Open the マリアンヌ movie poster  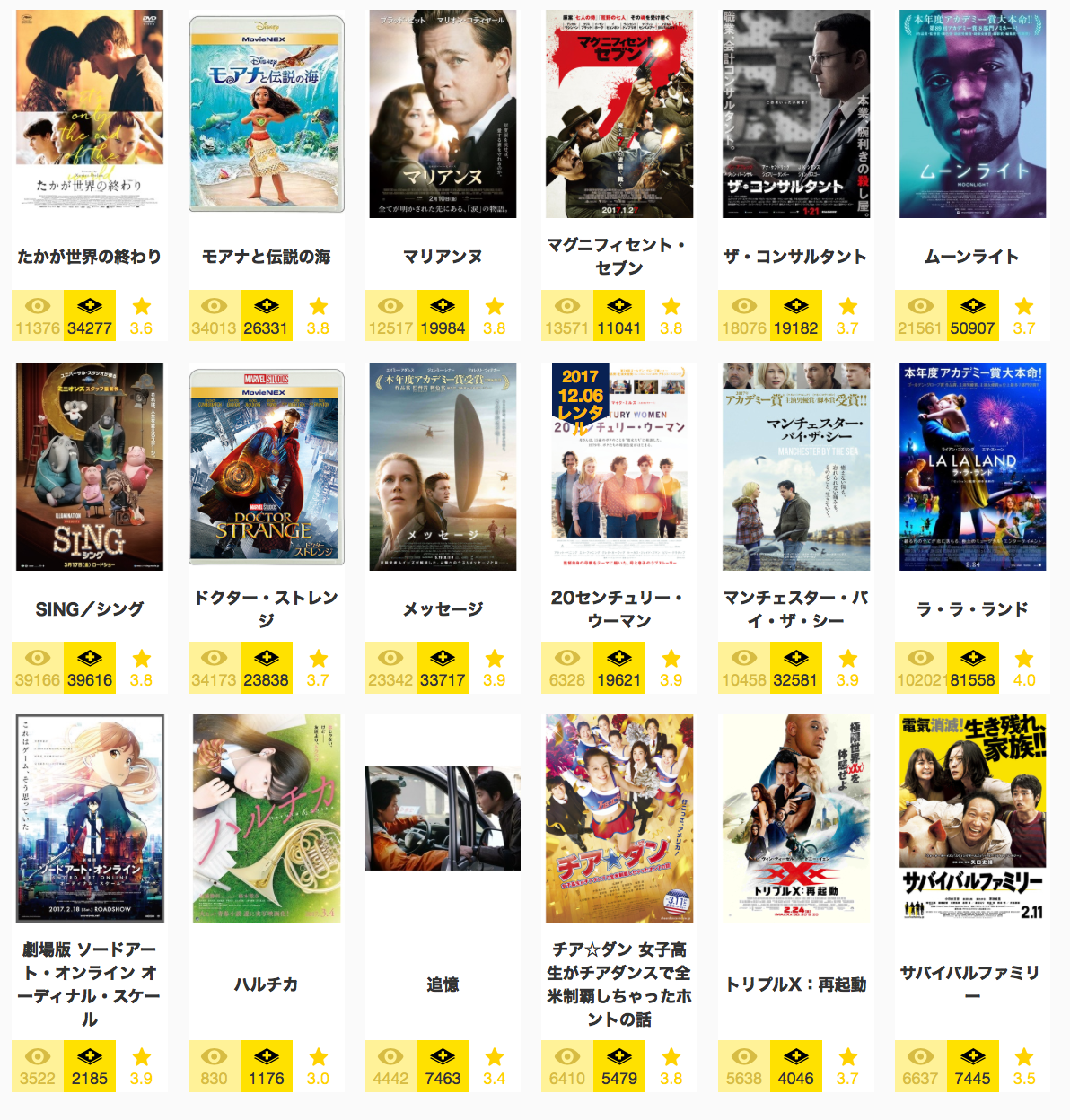[443, 114]
